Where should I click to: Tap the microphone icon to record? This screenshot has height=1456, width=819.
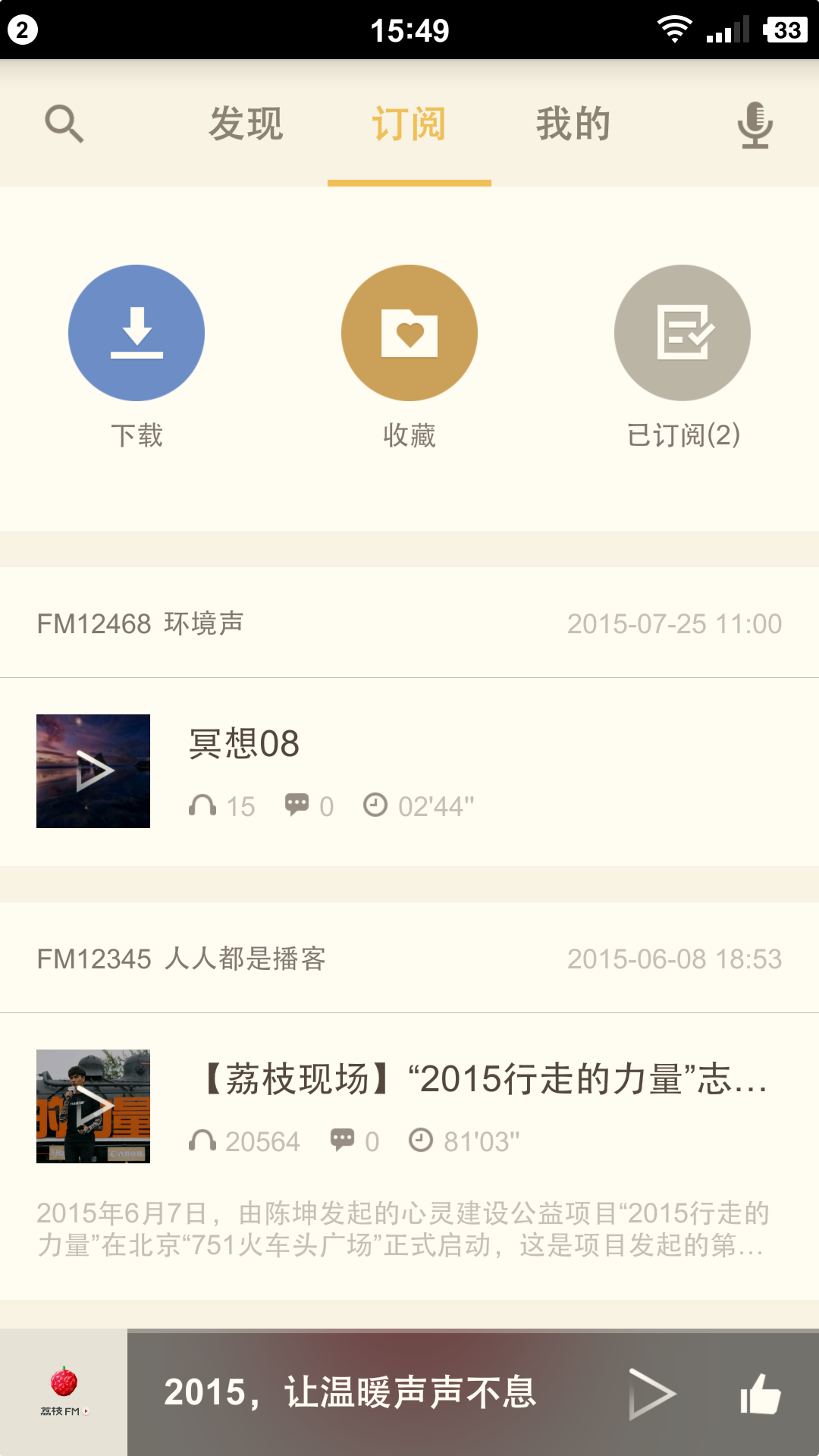point(755,124)
